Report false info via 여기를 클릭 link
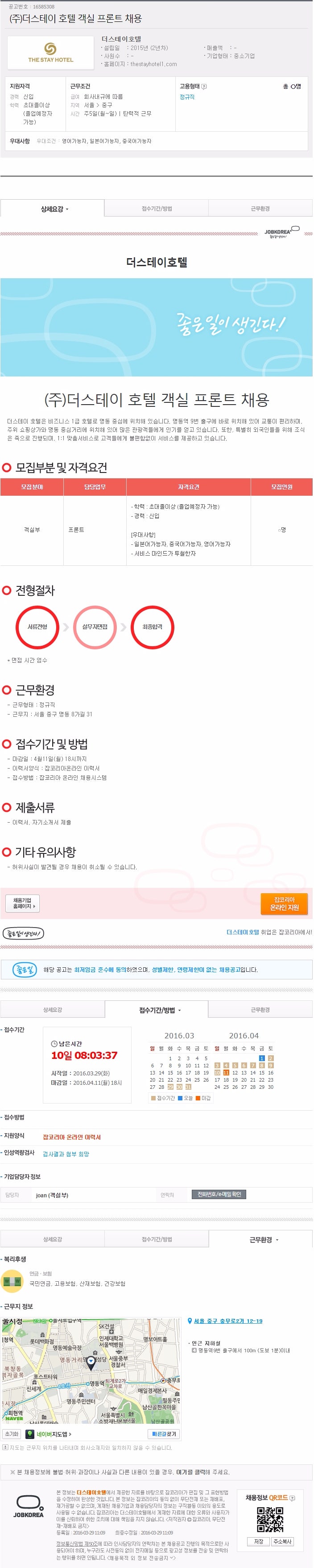 [x=186, y=1472]
